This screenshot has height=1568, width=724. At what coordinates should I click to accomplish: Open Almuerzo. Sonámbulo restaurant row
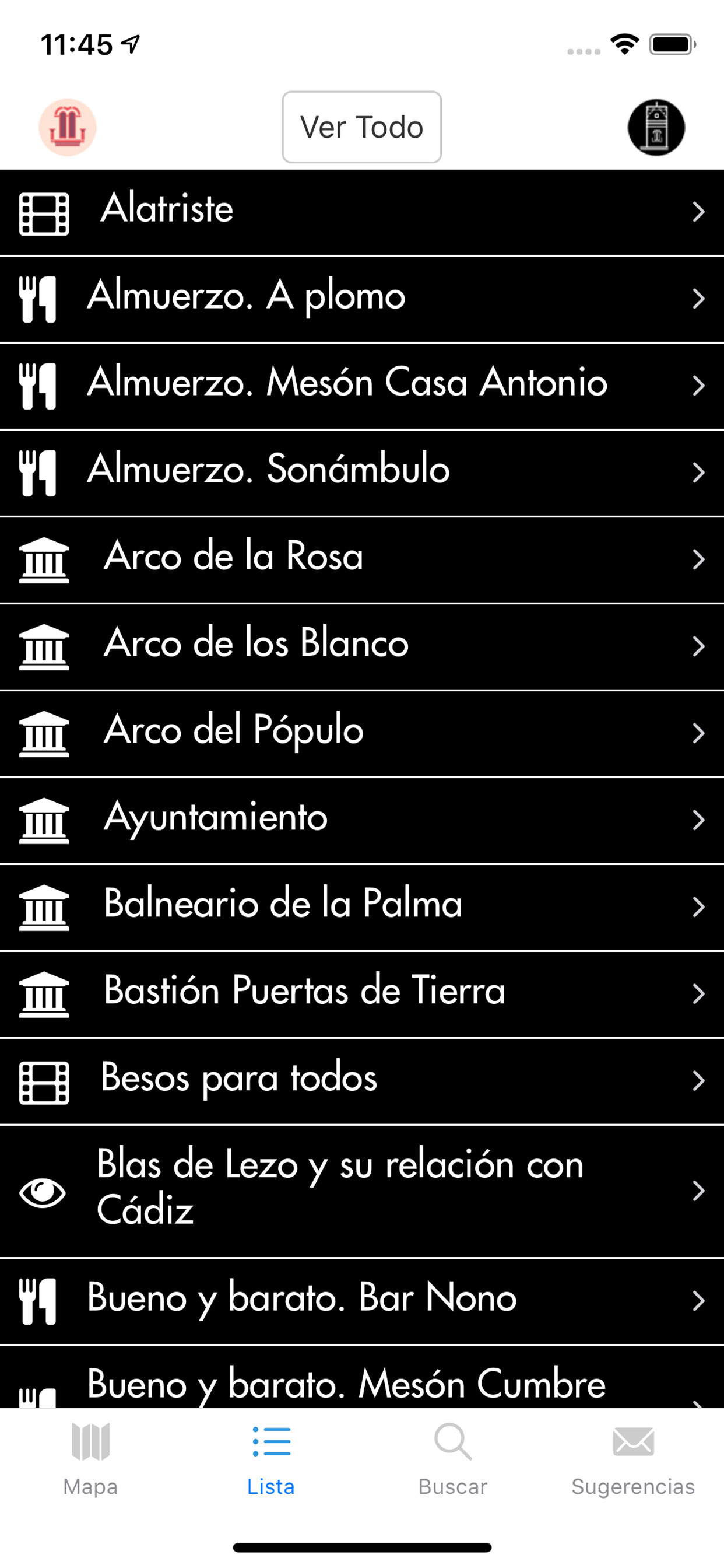[x=362, y=473]
